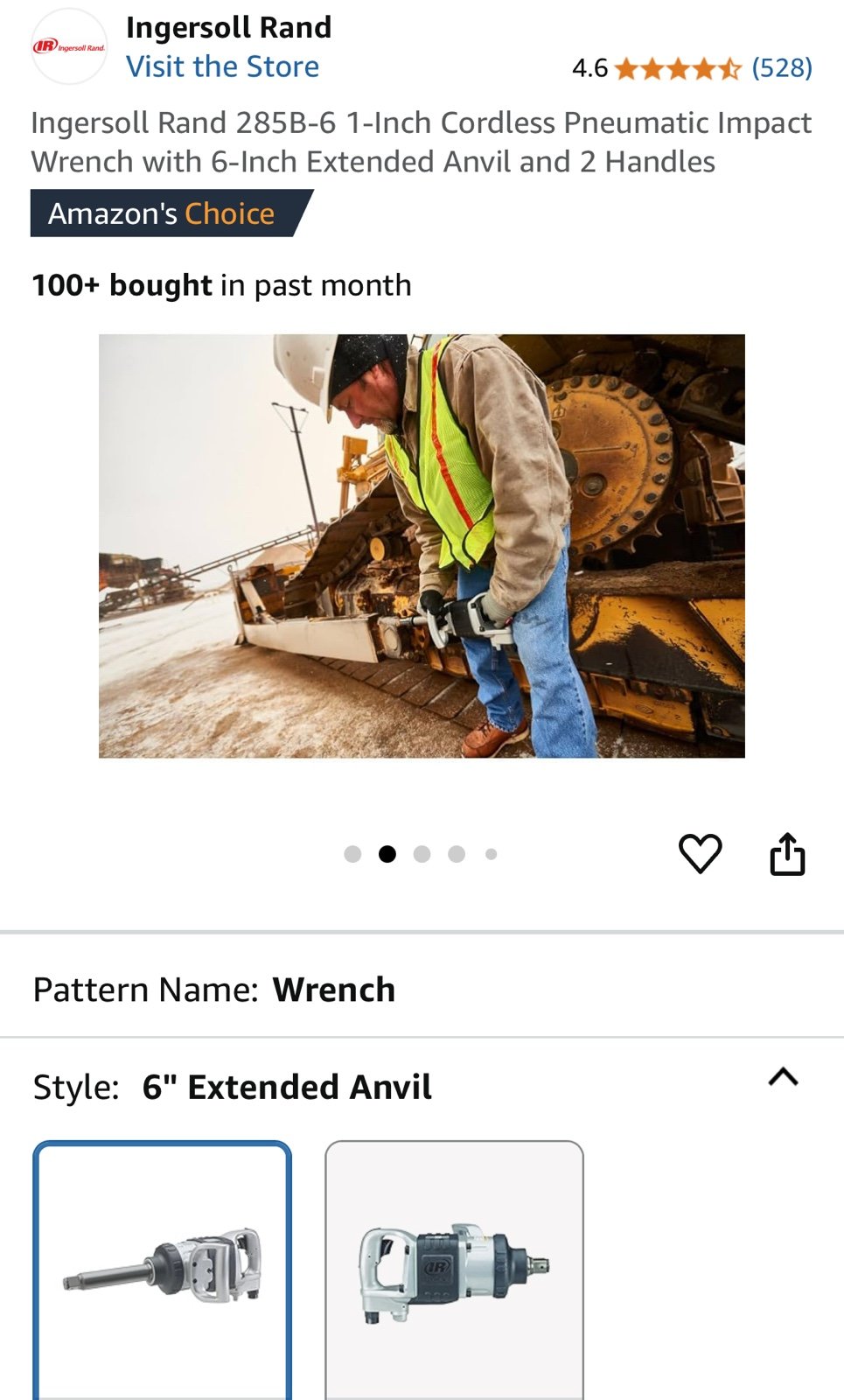
Task: Select the 6" Extended Anvil style option
Action: tap(163, 1270)
